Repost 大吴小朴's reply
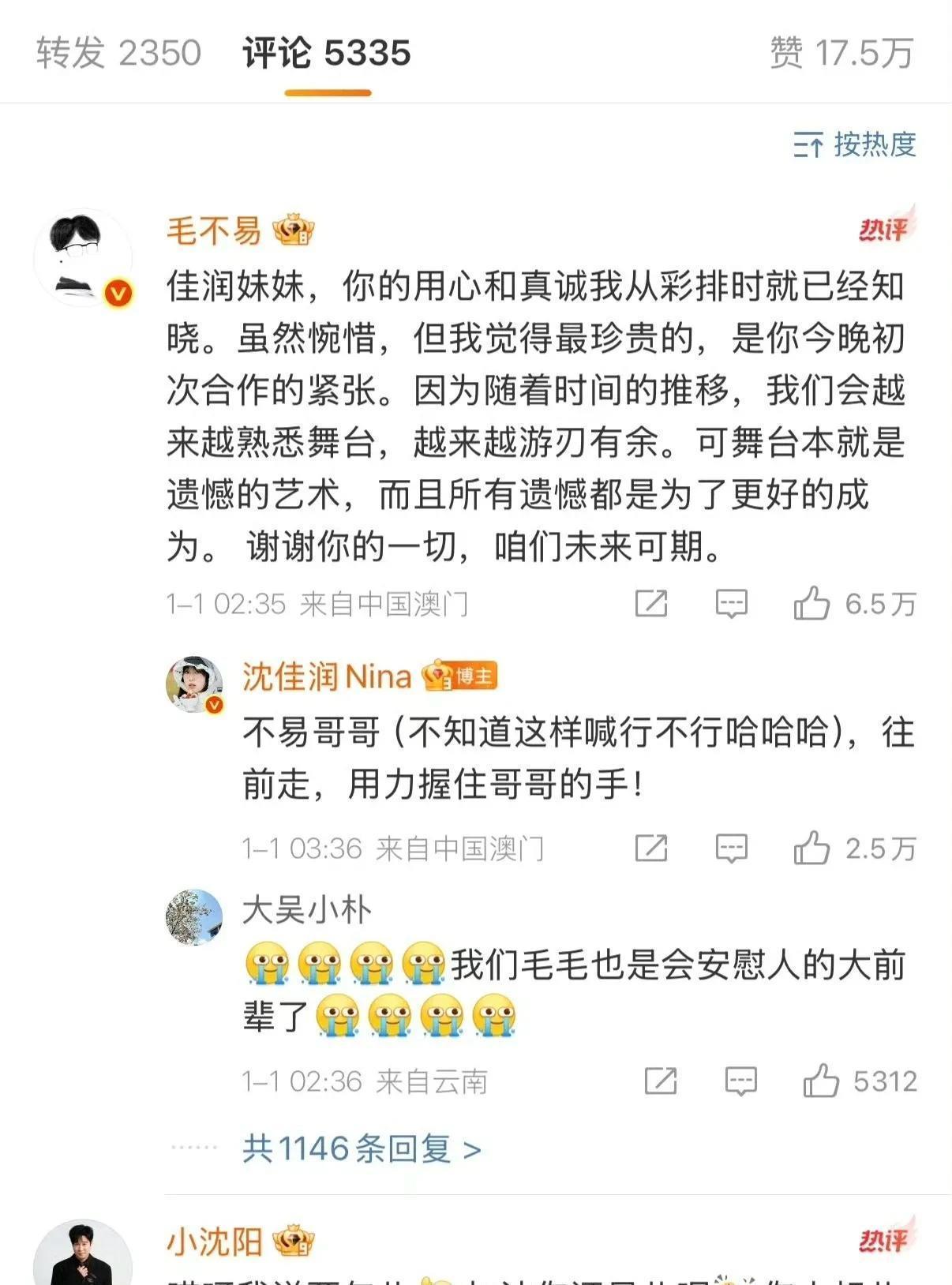Image resolution: width=952 pixels, height=1285 pixels. pos(661,1081)
